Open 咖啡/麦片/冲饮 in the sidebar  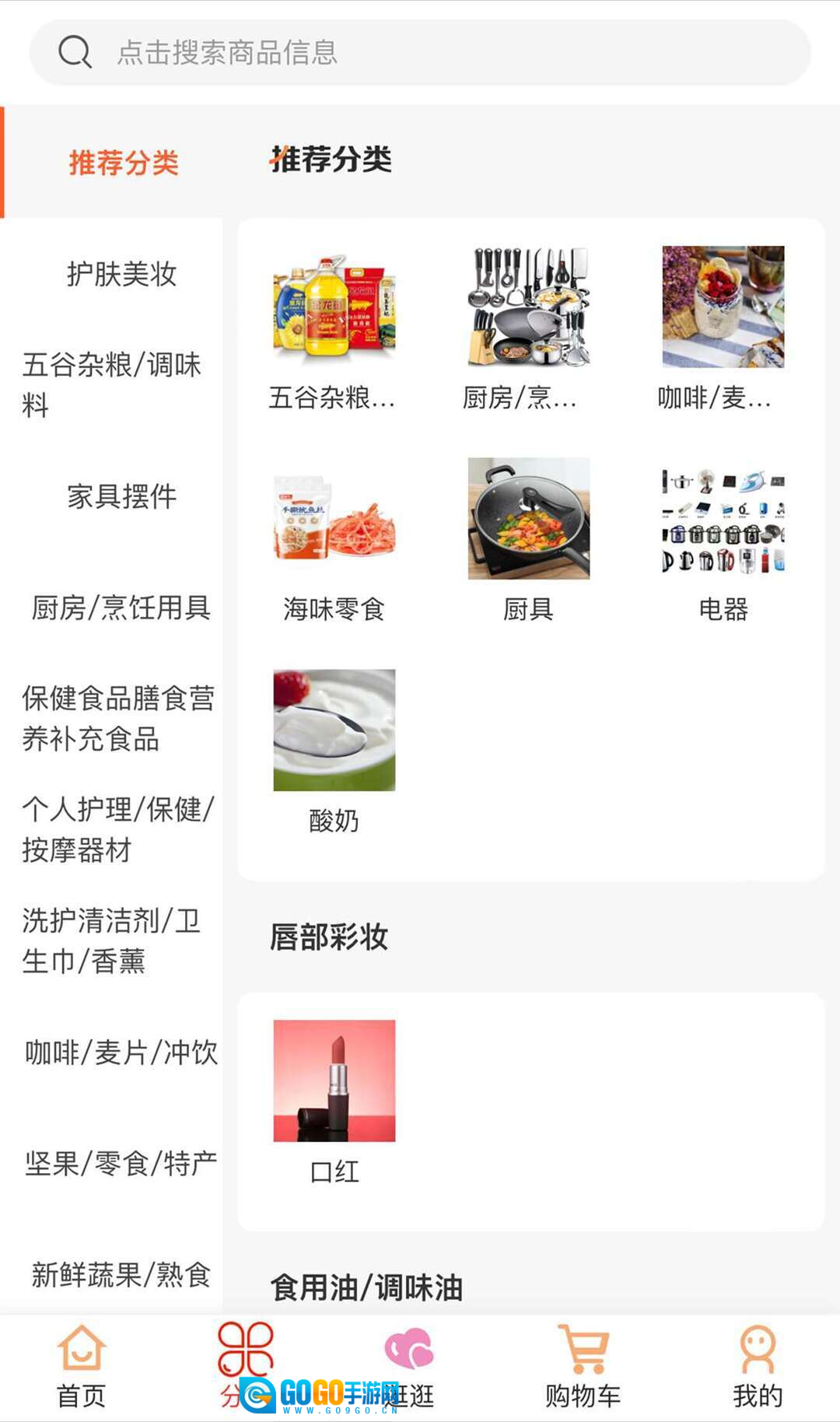tap(121, 1052)
